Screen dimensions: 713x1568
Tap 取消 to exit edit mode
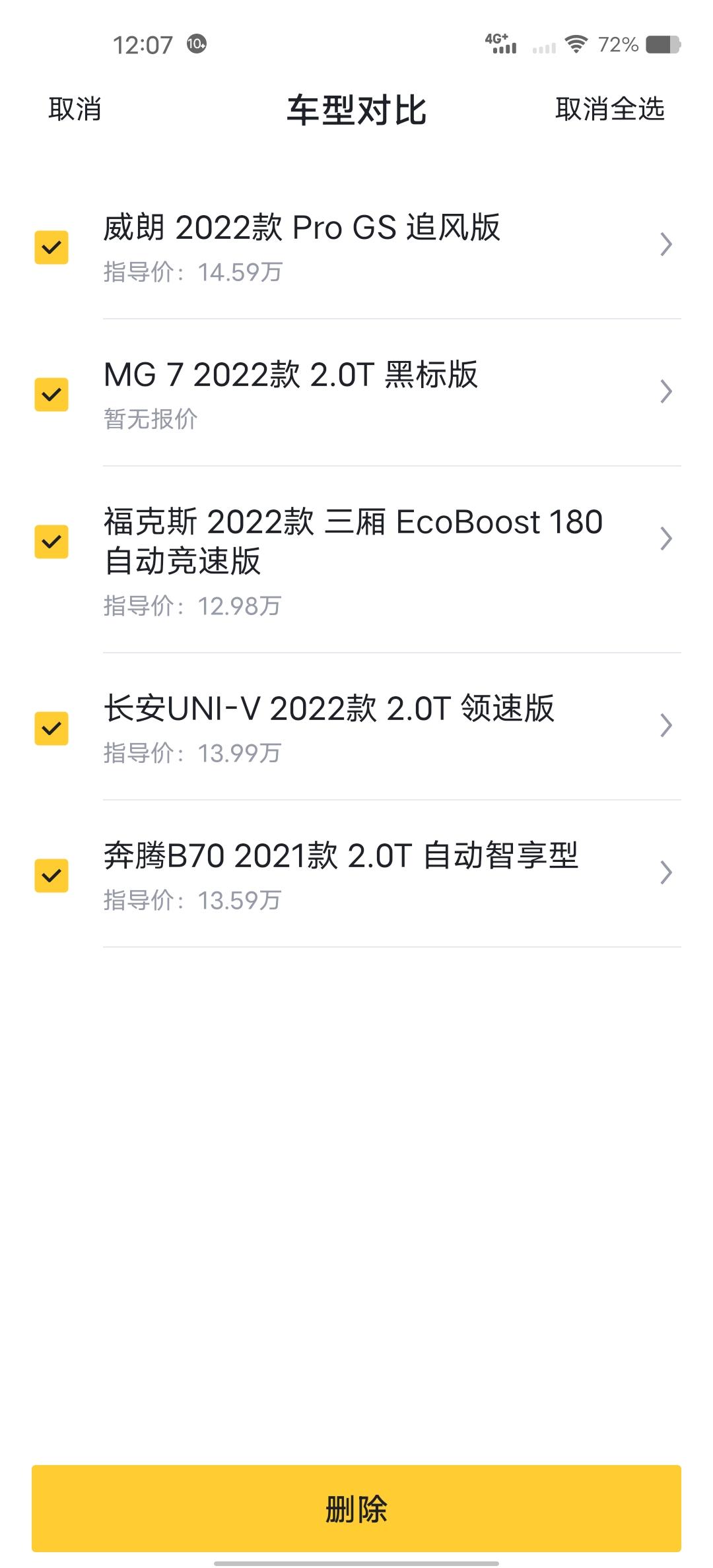tap(75, 110)
